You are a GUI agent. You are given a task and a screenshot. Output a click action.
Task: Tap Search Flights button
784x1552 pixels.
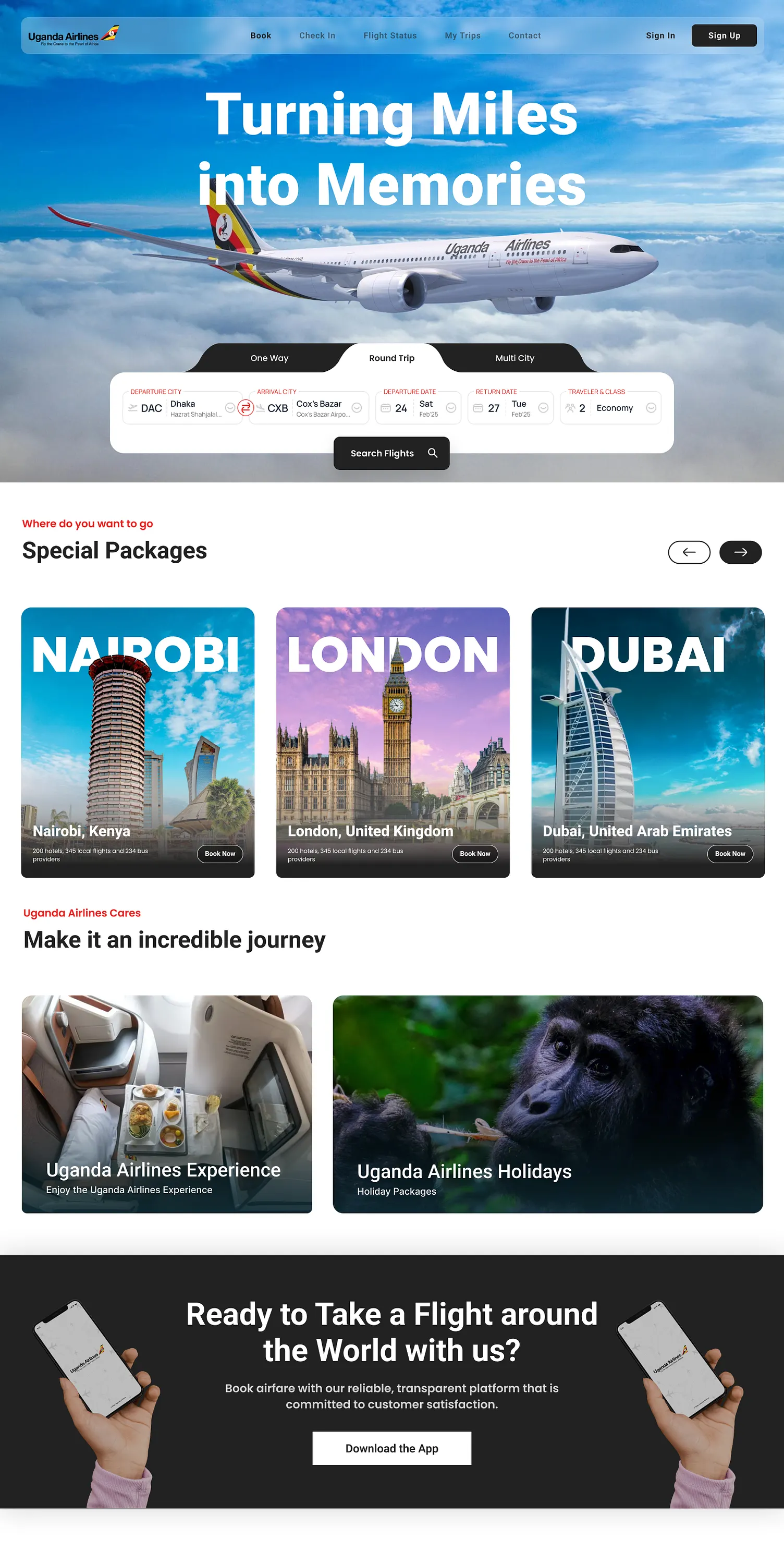tap(391, 453)
